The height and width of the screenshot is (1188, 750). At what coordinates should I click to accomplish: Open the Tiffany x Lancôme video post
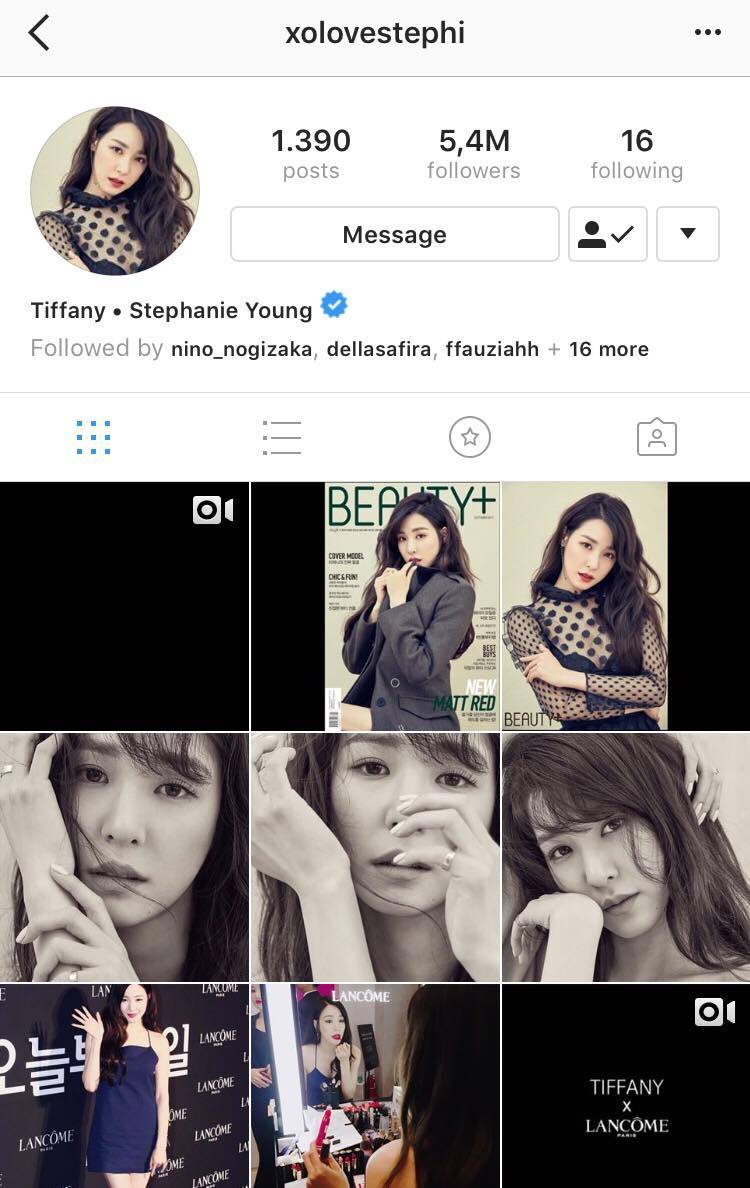(x=626, y=1086)
